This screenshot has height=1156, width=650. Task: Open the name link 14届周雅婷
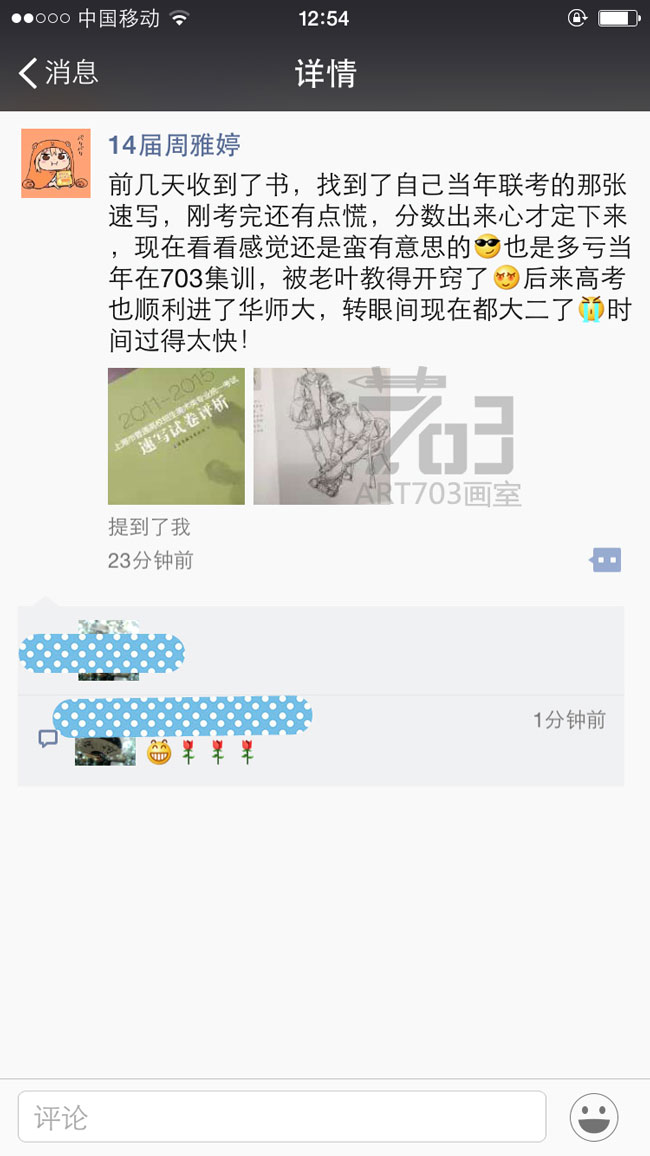tap(174, 145)
